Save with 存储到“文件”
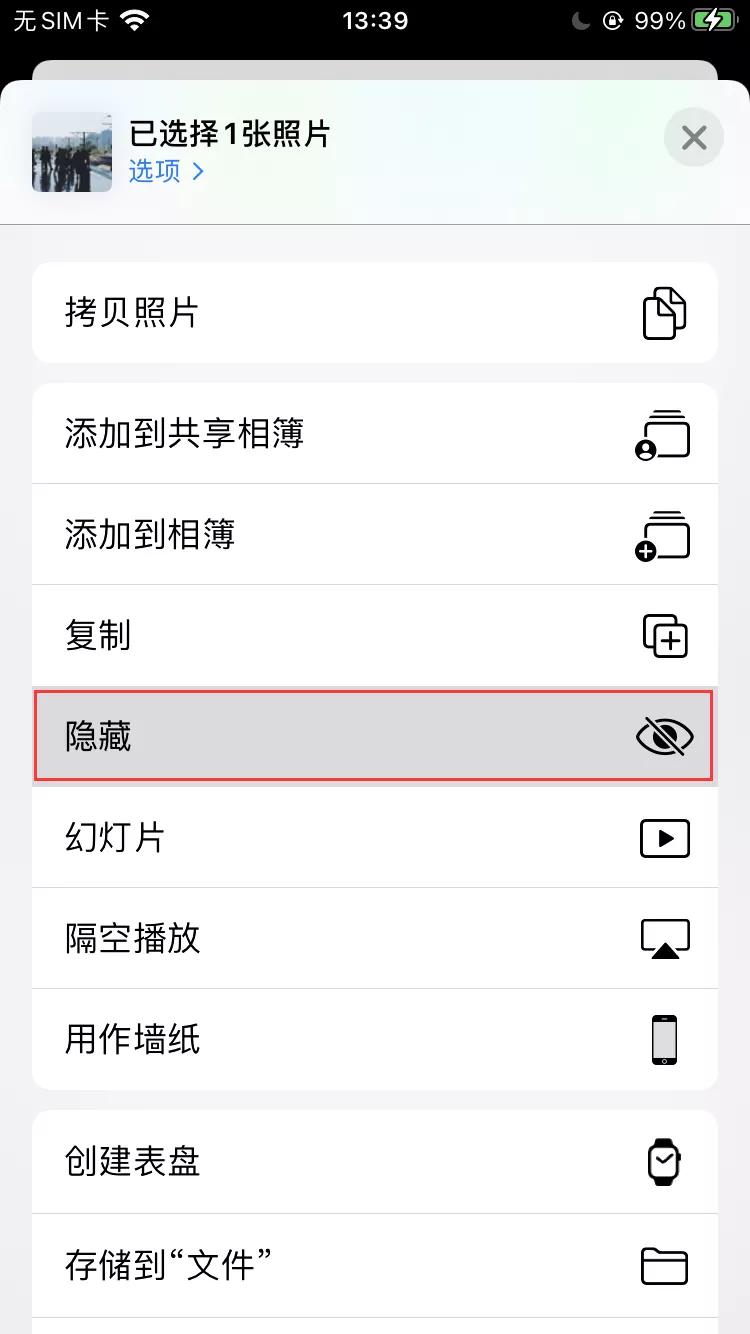 pyautogui.click(x=375, y=1266)
